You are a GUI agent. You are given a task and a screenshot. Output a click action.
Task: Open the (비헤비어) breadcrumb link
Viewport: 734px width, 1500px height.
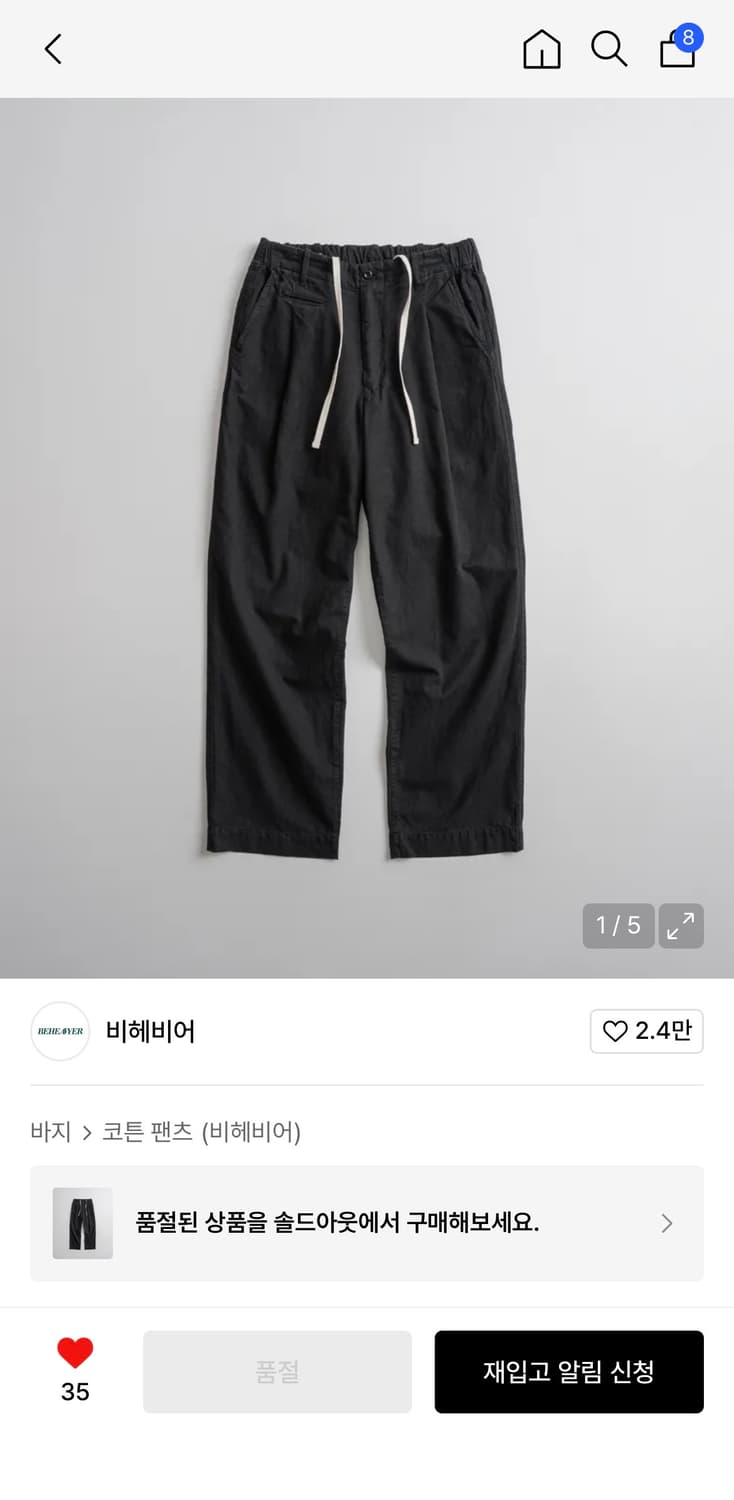tap(253, 1131)
